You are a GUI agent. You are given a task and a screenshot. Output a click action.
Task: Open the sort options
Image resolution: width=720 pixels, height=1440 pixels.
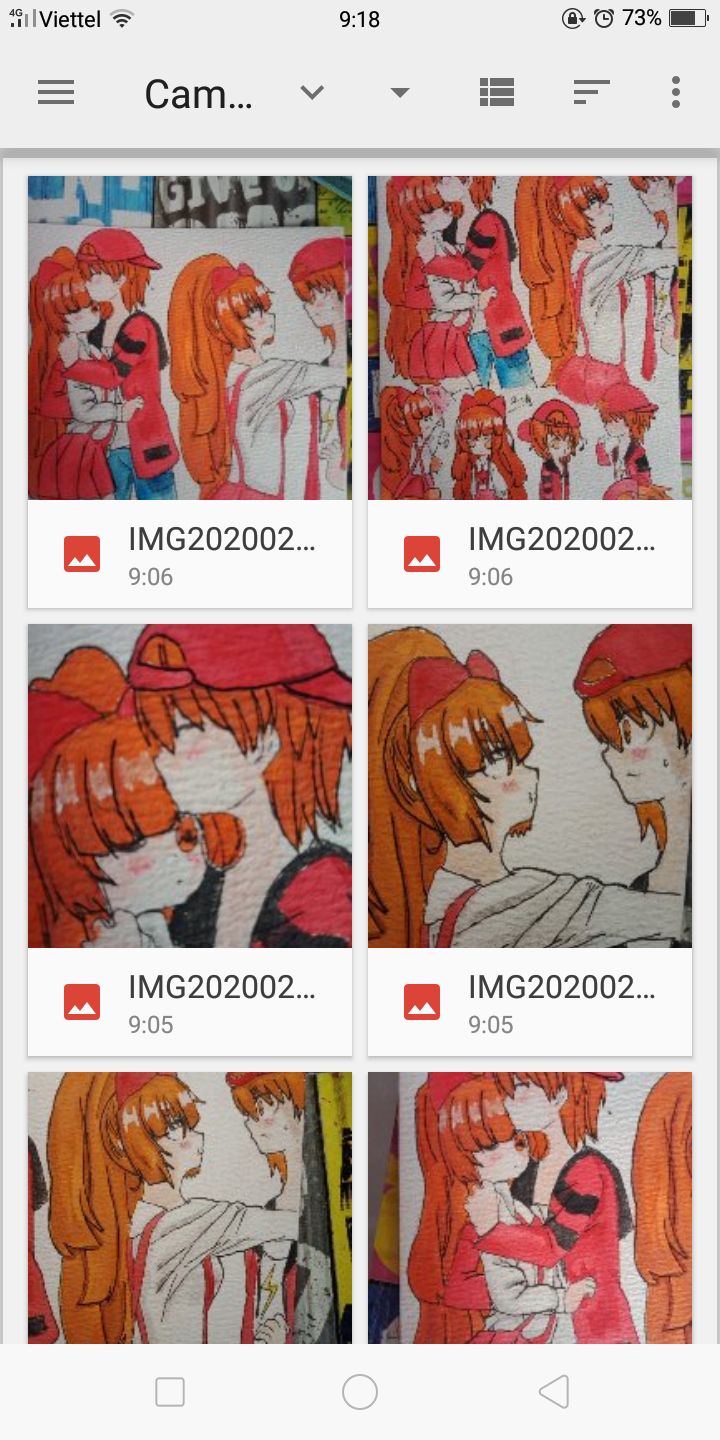pos(591,92)
